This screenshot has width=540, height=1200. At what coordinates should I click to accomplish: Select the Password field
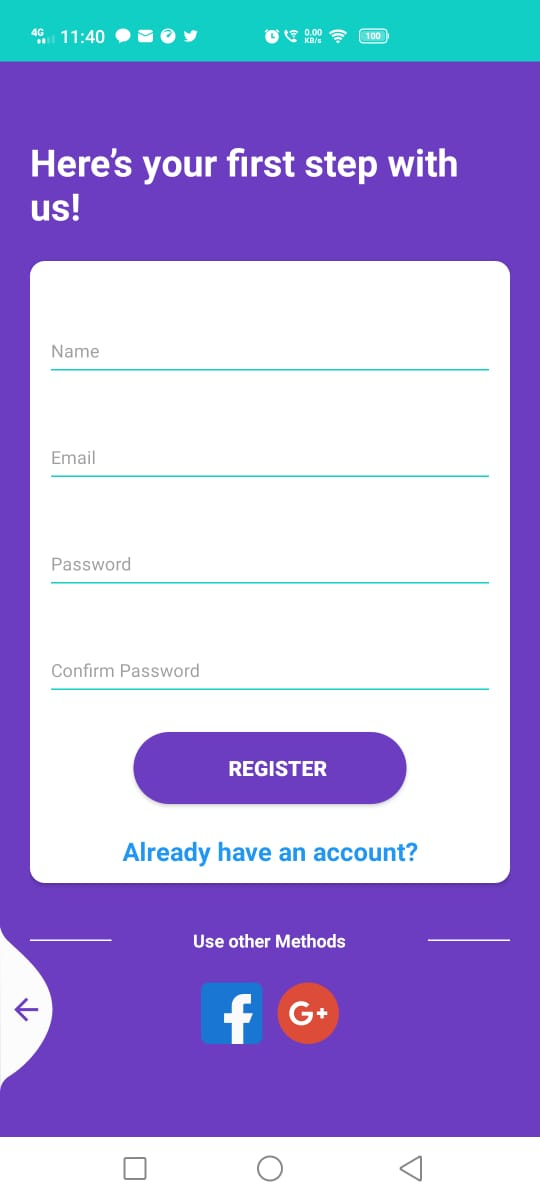tap(270, 565)
